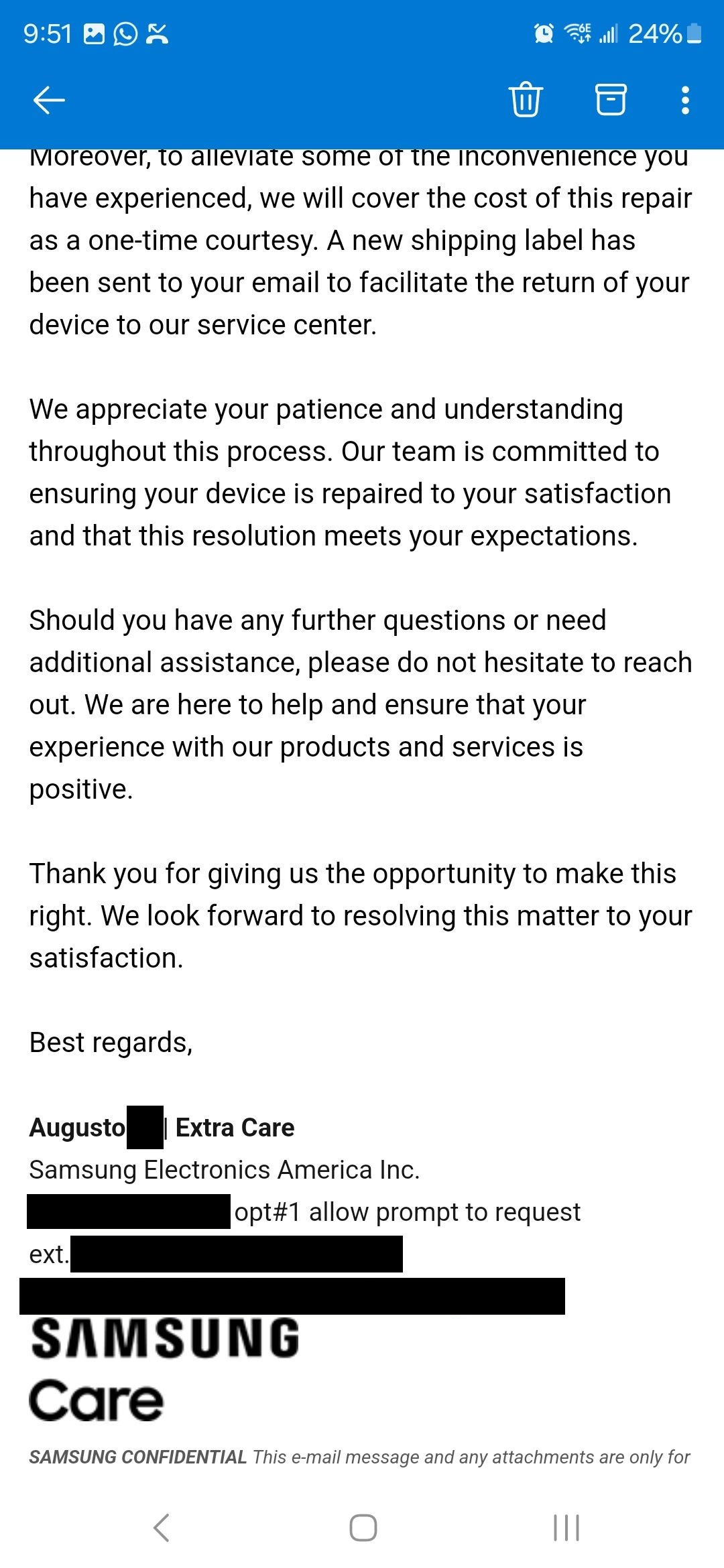Delete this email with the trash icon
The image size is (724, 1568).
(x=526, y=100)
